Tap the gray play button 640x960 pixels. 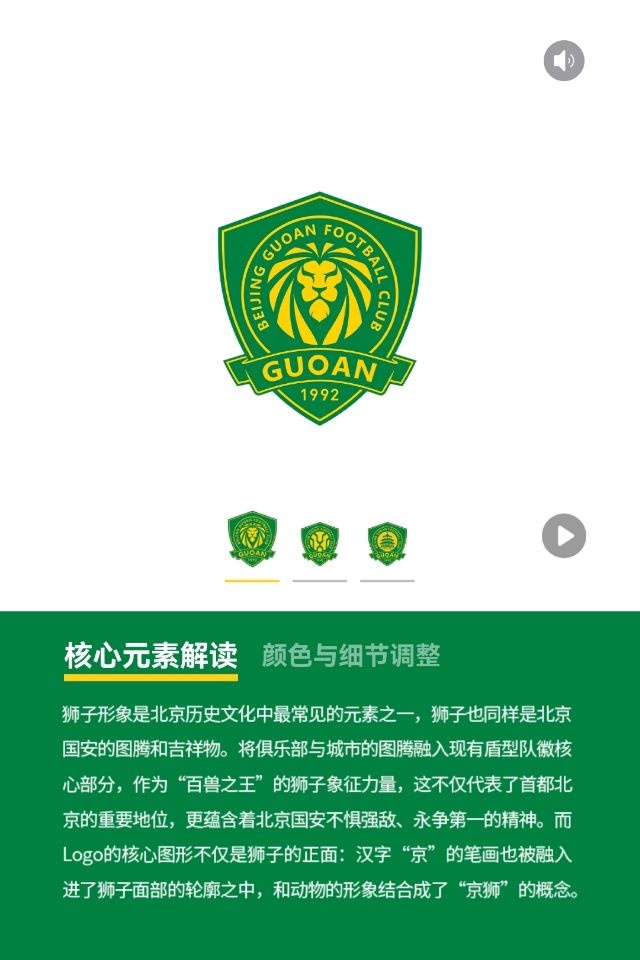click(564, 536)
